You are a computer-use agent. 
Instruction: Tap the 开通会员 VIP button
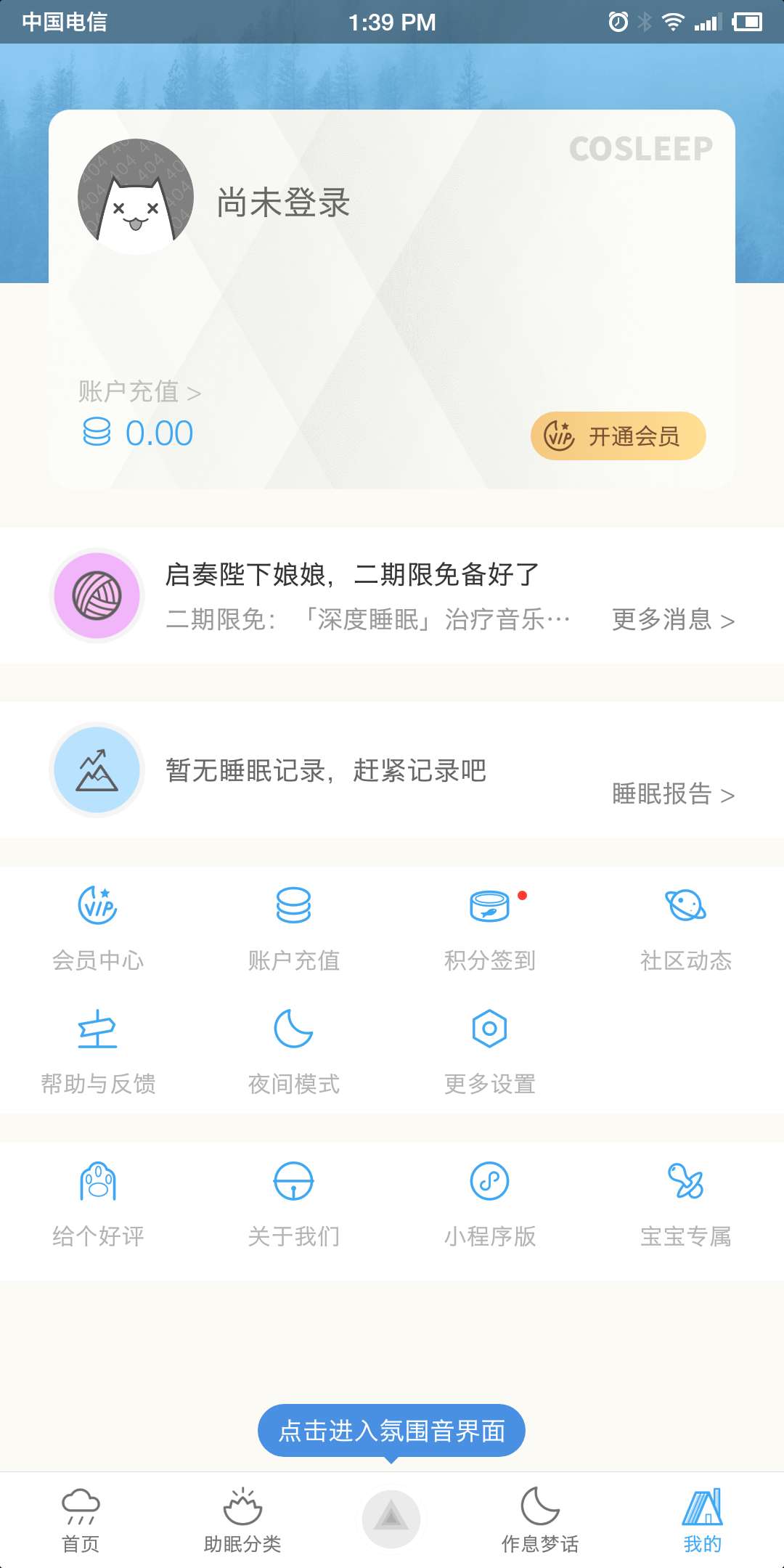618,436
